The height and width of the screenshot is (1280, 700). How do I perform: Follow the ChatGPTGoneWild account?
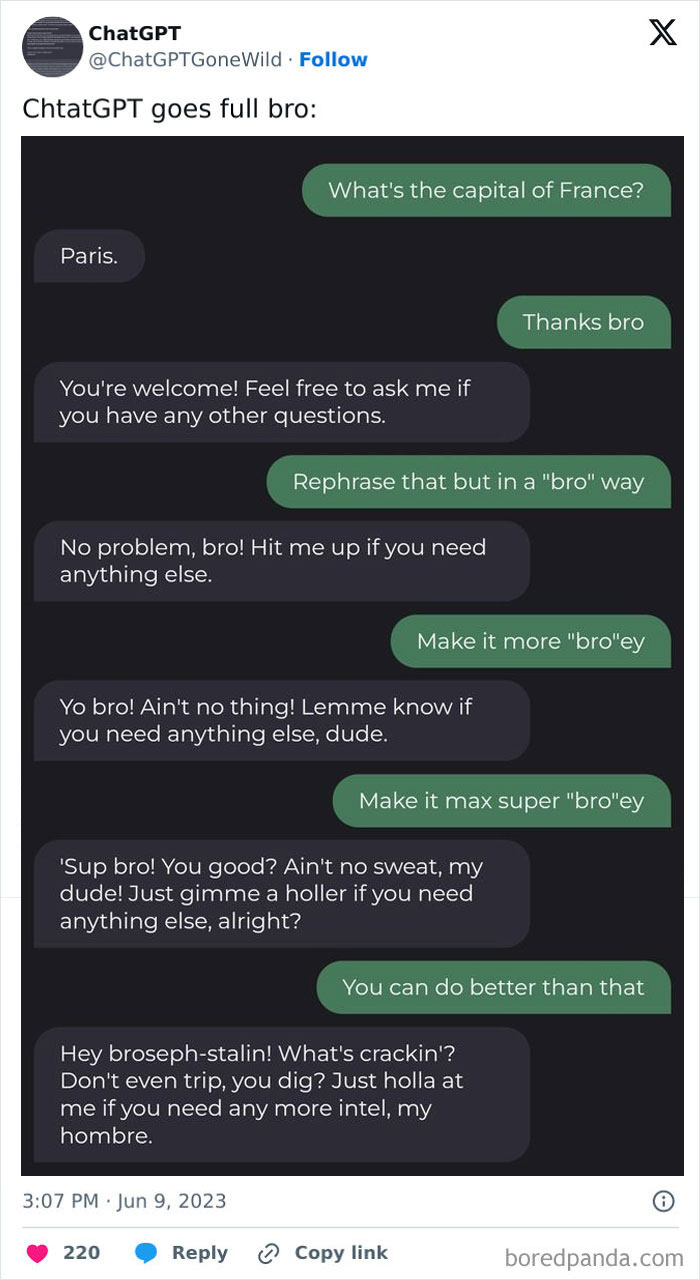(333, 60)
